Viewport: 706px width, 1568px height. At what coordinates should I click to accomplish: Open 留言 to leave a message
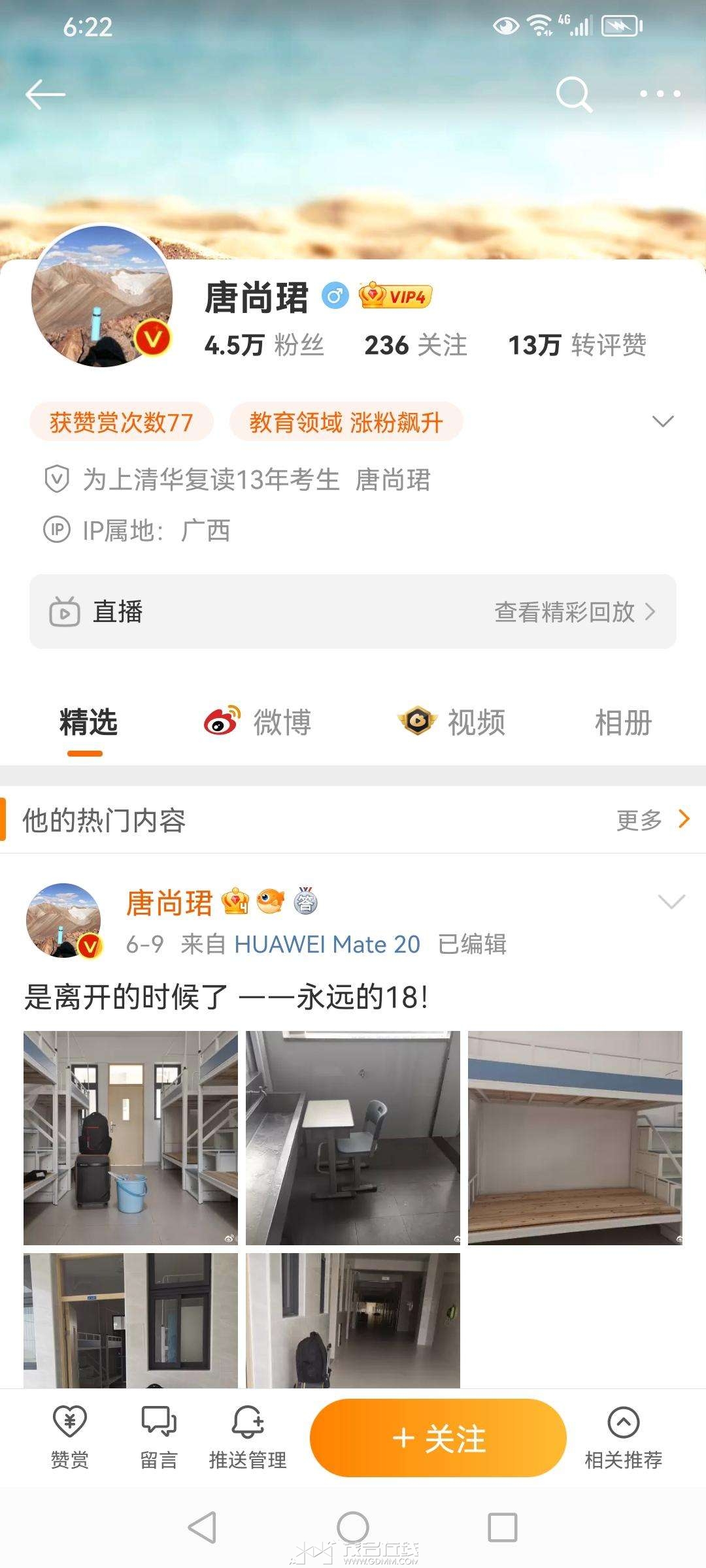(x=159, y=1437)
